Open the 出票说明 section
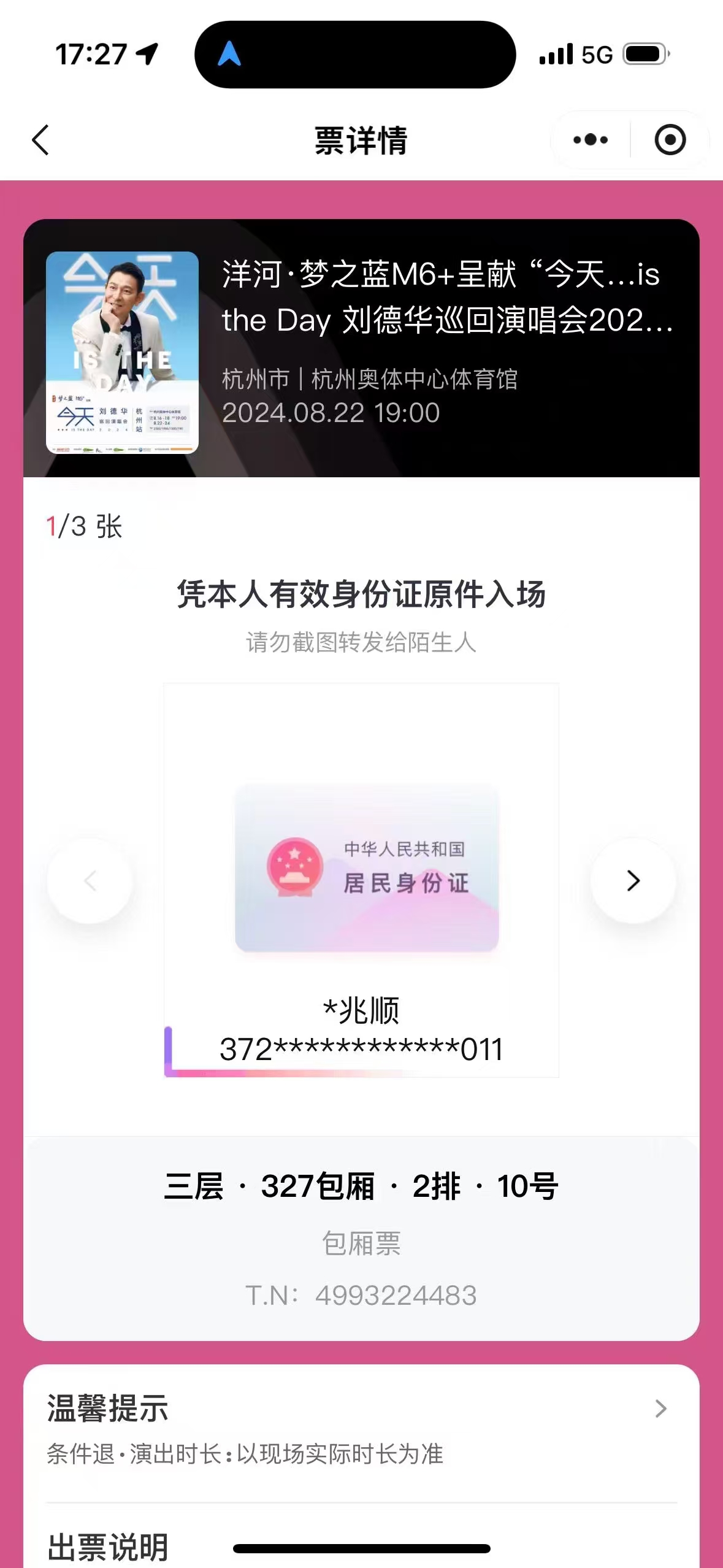 [108, 1546]
